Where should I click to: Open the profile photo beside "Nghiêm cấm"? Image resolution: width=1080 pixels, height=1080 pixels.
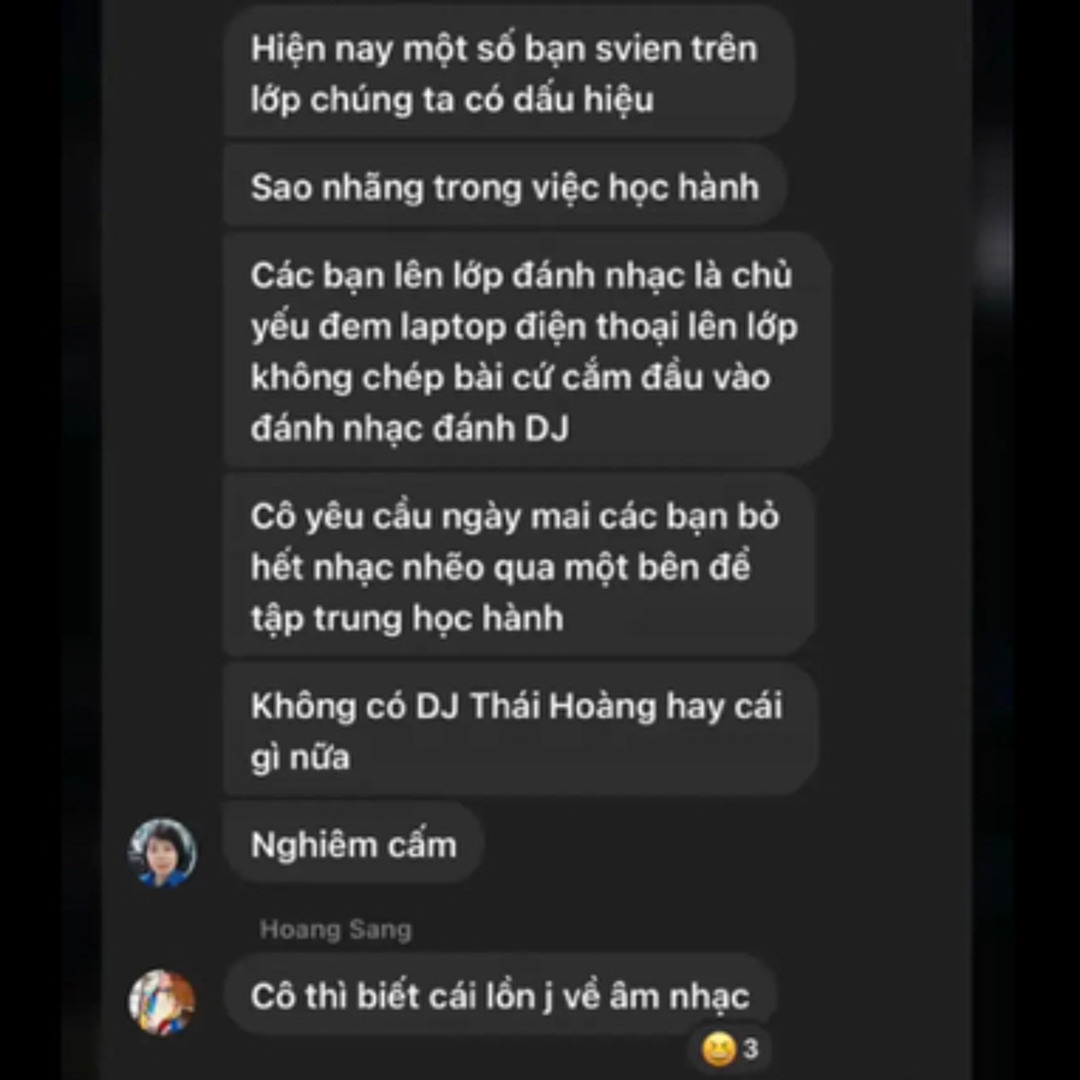162,852
